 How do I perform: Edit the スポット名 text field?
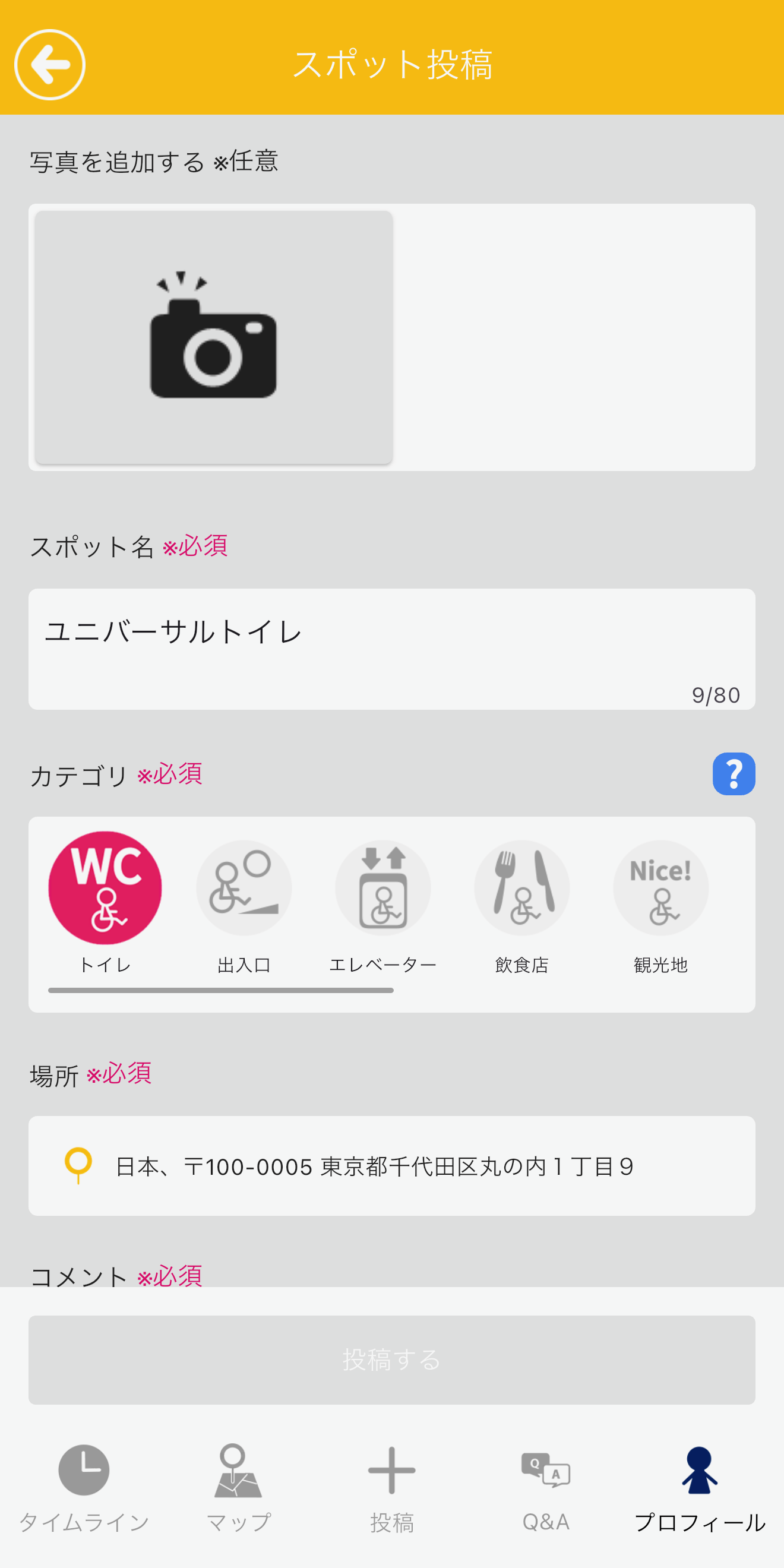[391, 647]
